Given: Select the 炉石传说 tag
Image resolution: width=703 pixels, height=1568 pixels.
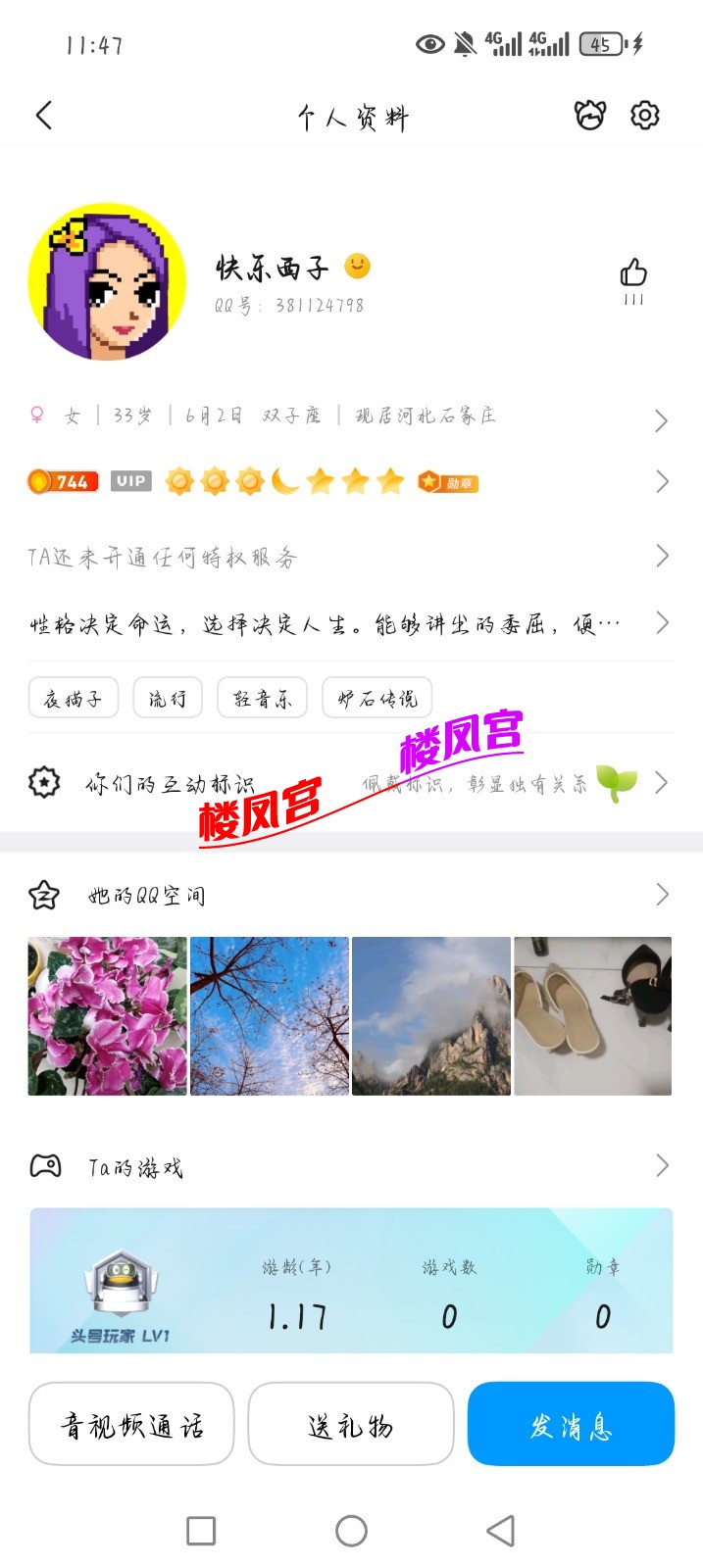Looking at the screenshot, I should click(377, 698).
